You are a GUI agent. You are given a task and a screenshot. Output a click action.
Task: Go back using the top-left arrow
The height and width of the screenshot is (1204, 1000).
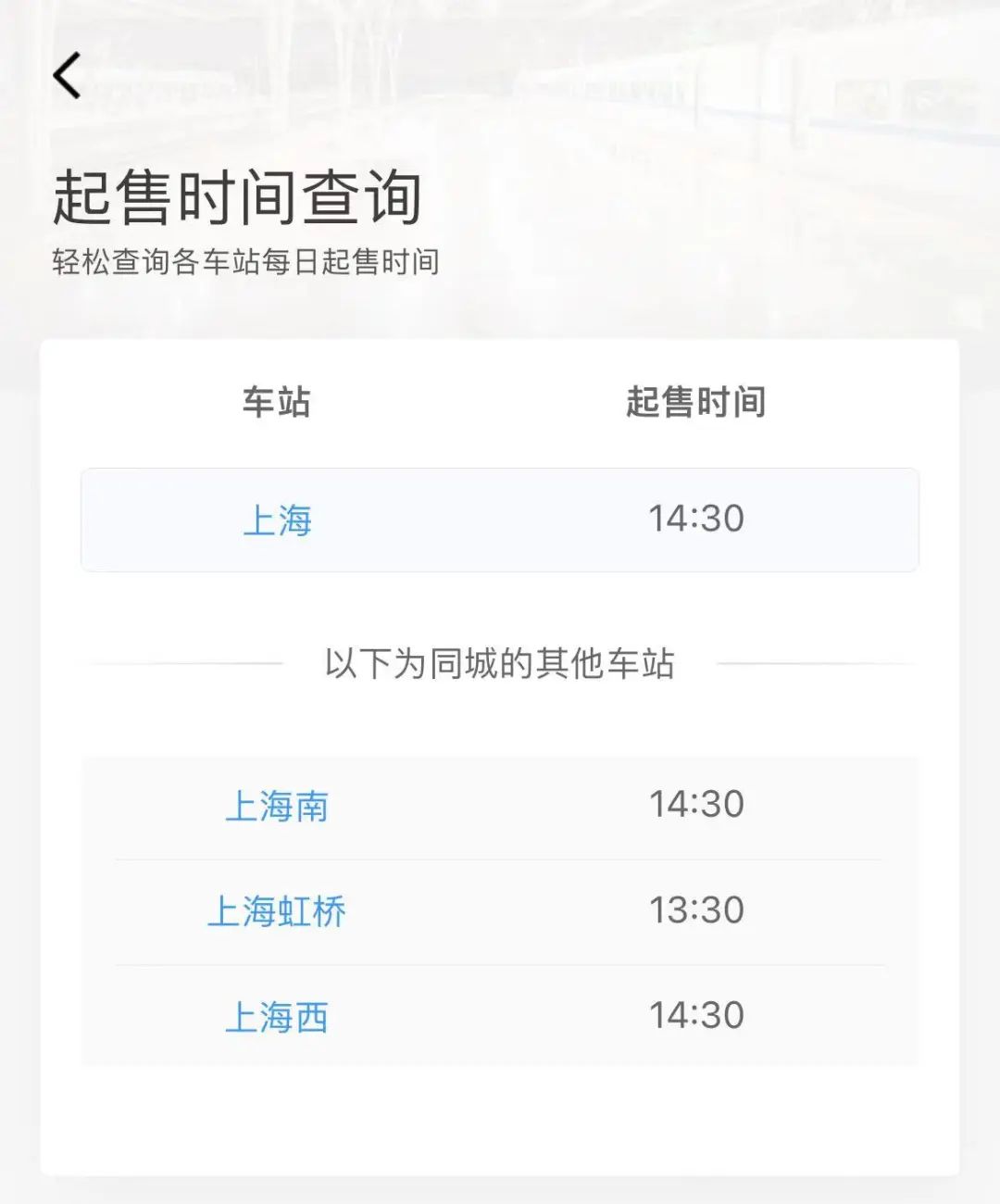point(67,76)
